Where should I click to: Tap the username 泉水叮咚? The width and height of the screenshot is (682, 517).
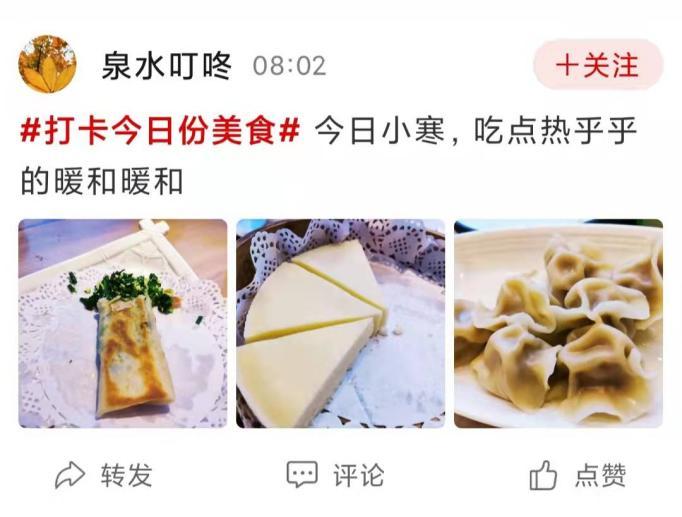[x=166, y=66]
